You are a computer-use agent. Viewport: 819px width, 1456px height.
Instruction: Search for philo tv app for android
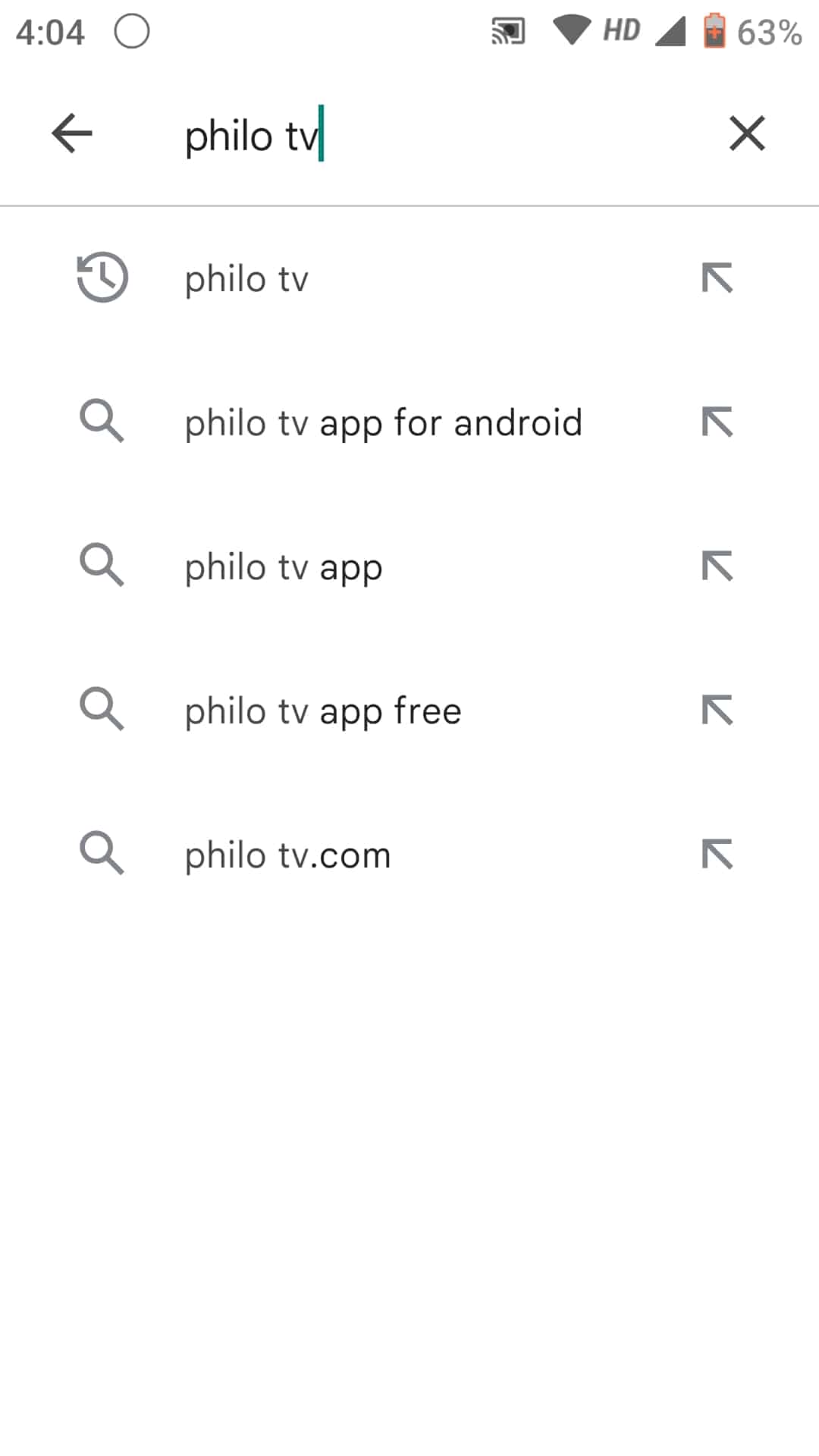click(x=383, y=422)
